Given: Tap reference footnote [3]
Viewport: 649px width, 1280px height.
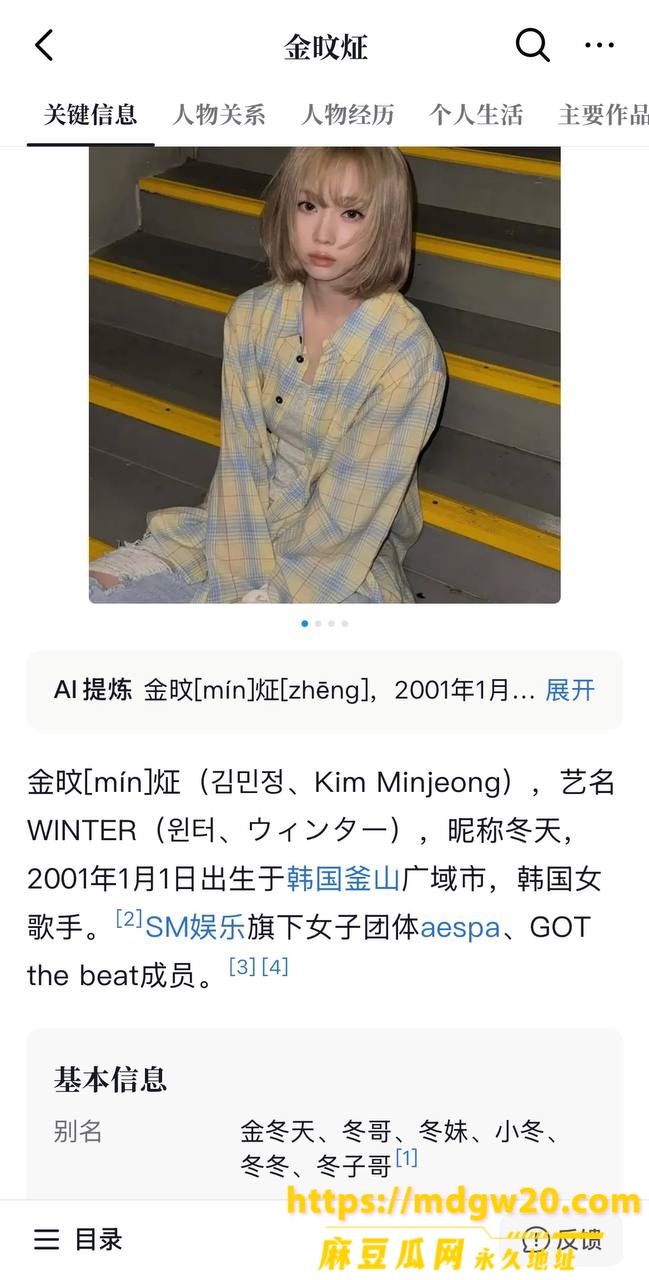Looking at the screenshot, I should 242,967.
